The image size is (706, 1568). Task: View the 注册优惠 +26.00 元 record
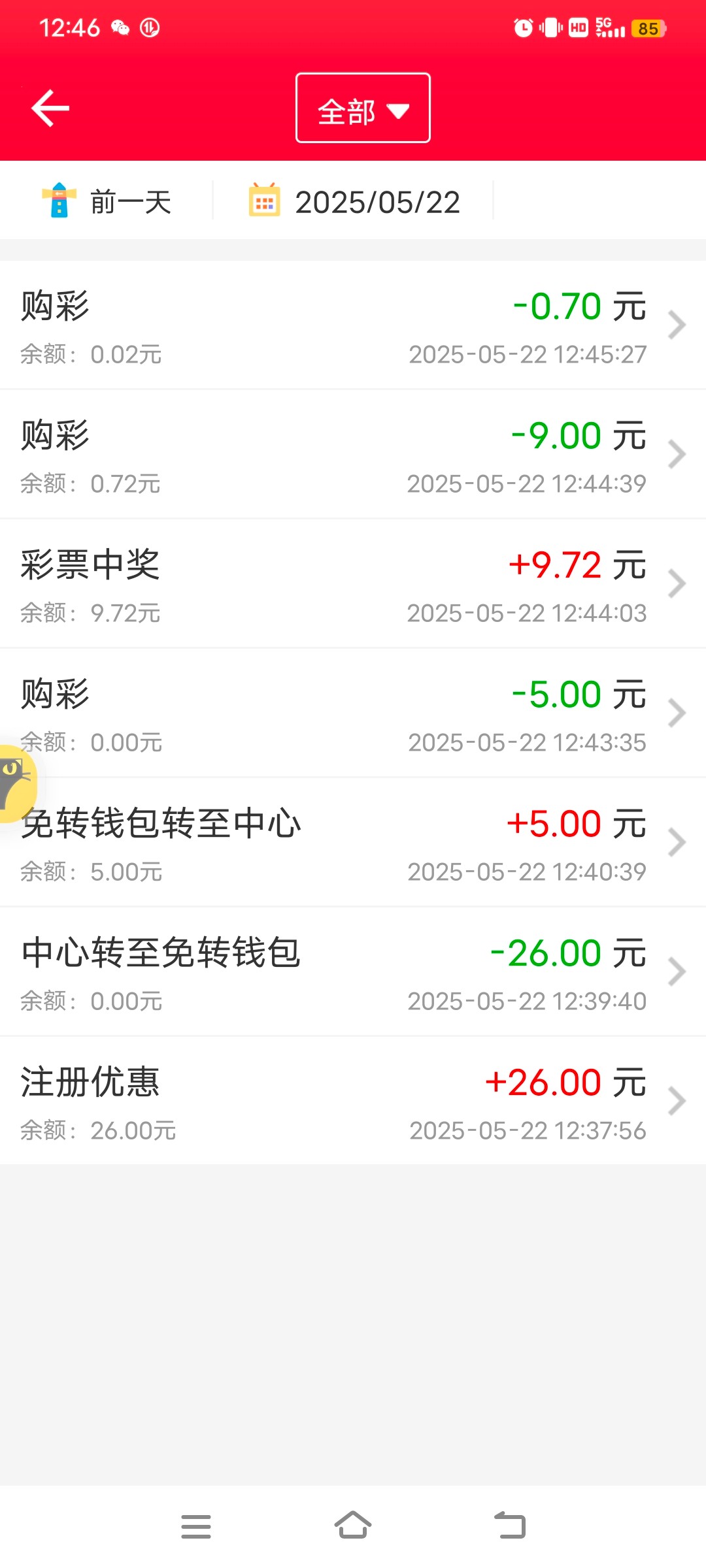(353, 1102)
